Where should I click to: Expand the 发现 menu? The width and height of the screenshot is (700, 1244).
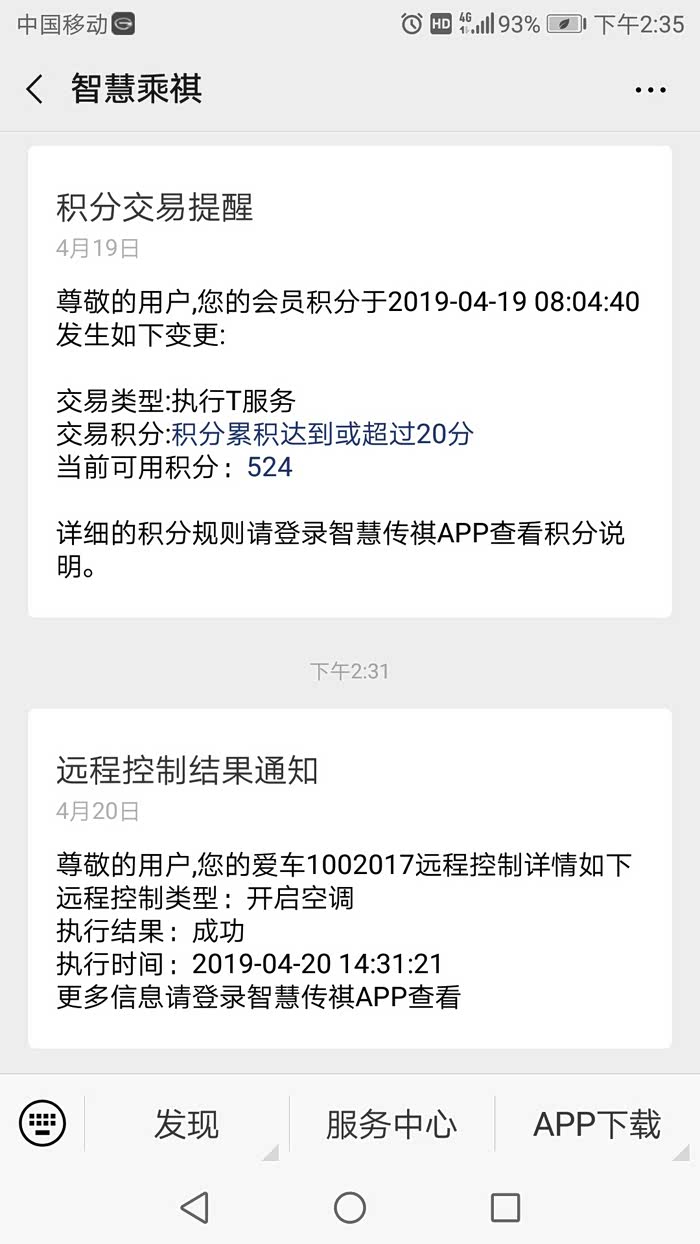[x=186, y=1124]
